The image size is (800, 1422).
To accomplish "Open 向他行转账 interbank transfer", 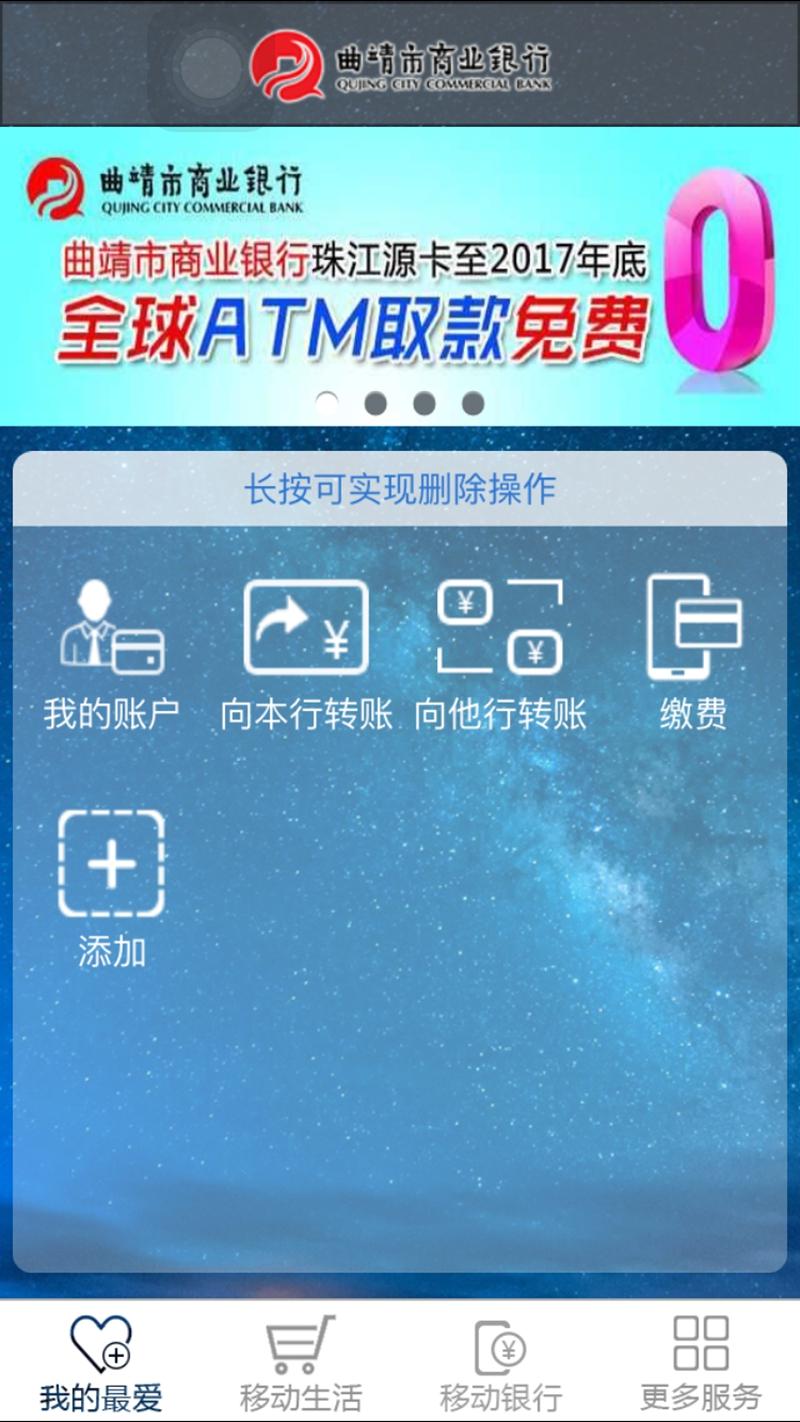I will 500,653.
